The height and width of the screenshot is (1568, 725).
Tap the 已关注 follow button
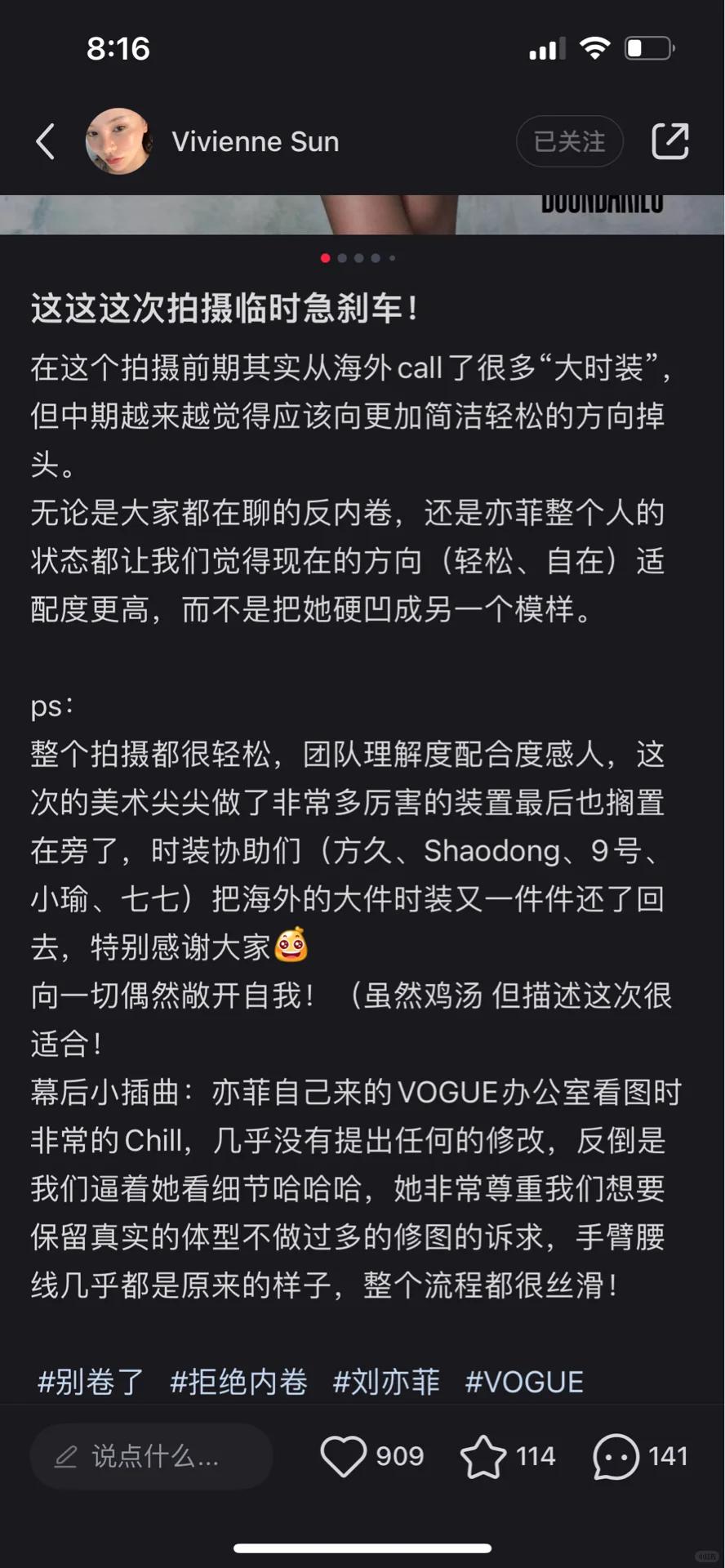click(569, 142)
